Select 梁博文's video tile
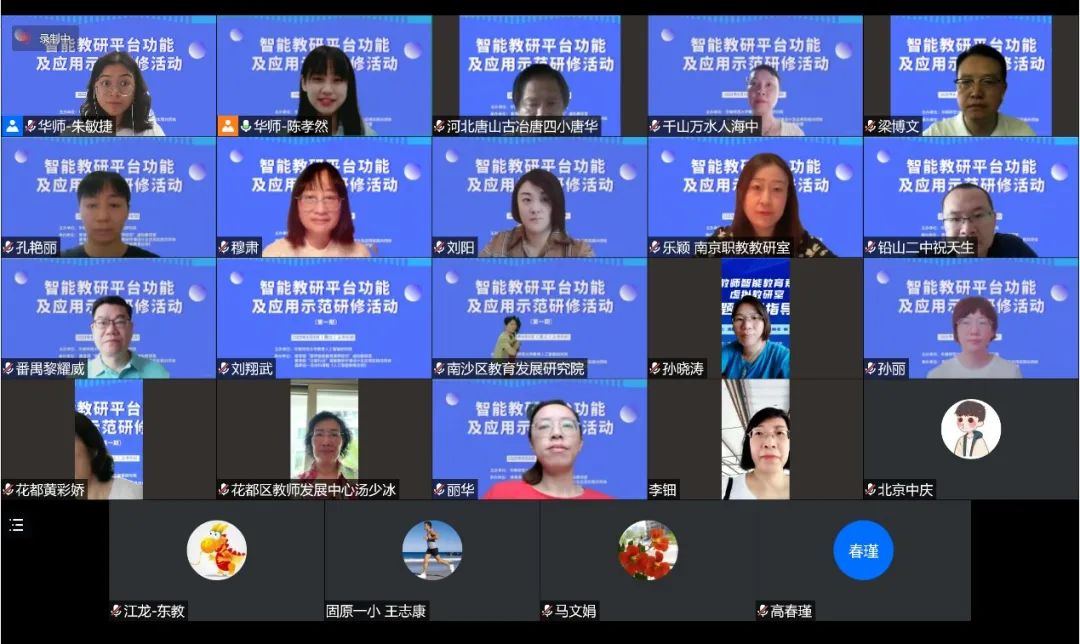The width and height of the screenshot is (1080, 644). [x=972, y=76]
